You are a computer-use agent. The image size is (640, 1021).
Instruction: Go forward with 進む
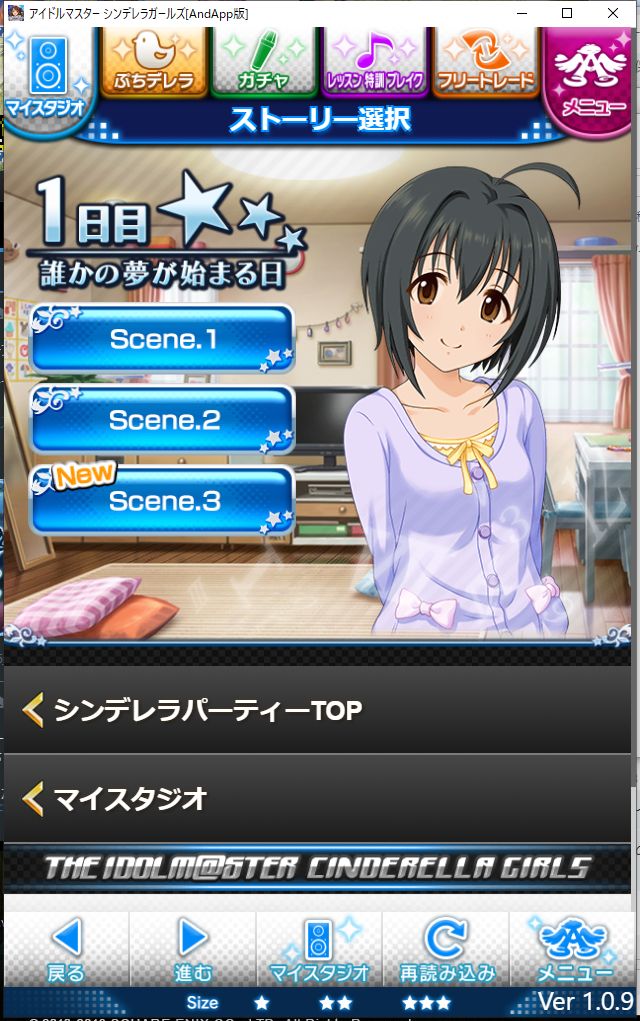pyautogui.click(x=193, y=950)
